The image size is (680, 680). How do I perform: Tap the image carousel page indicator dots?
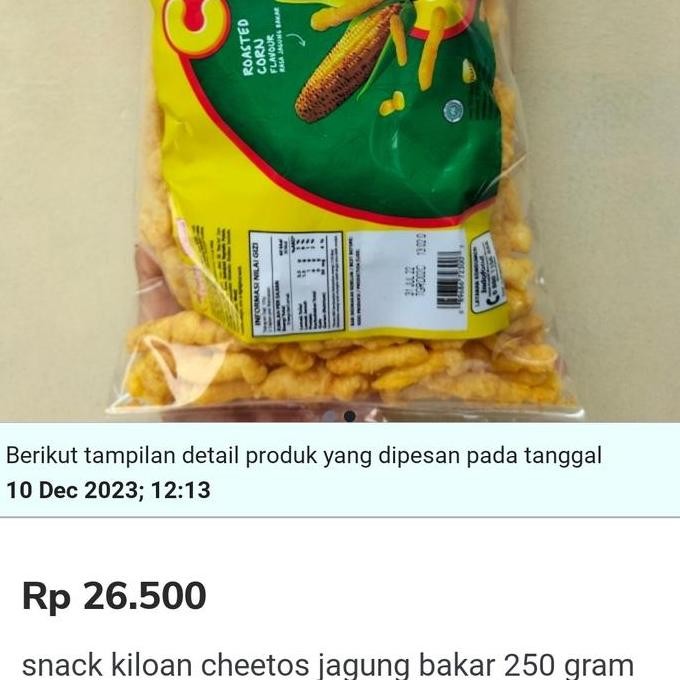340,415
